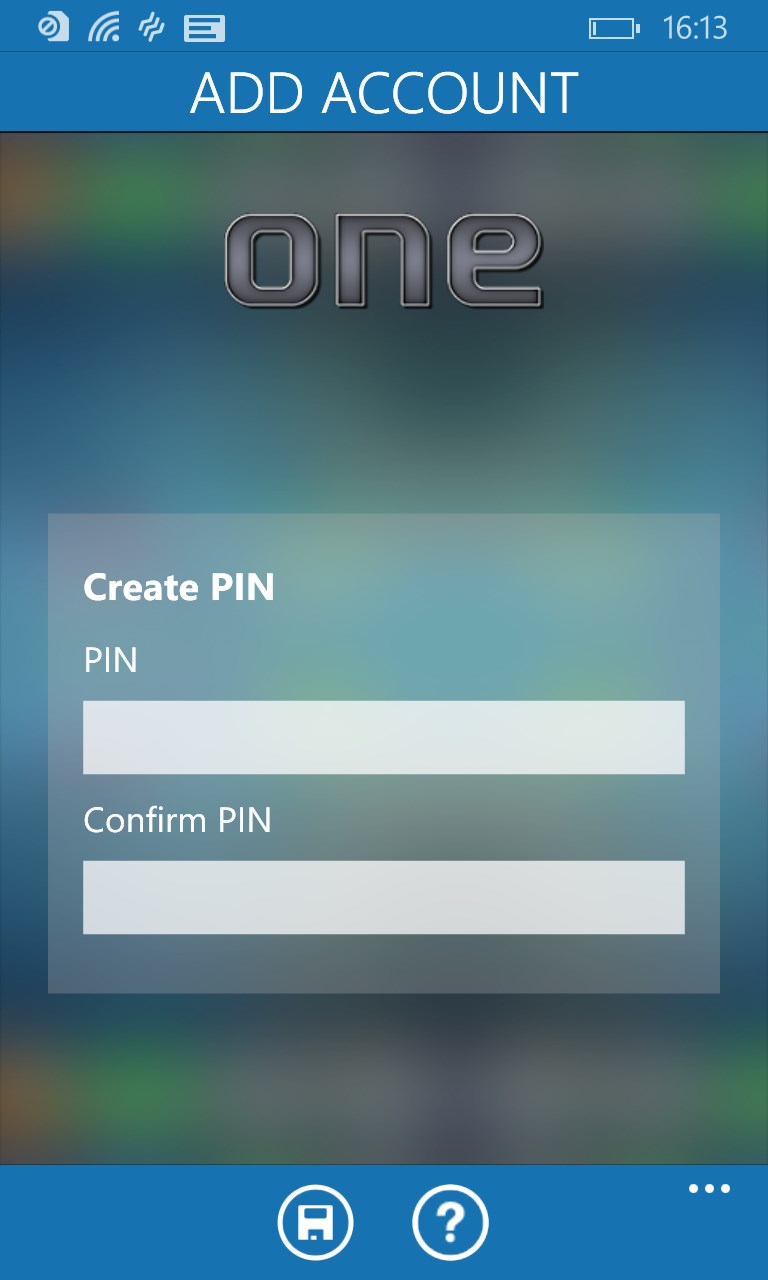Save the account with the disk icon

(315, 1221)
